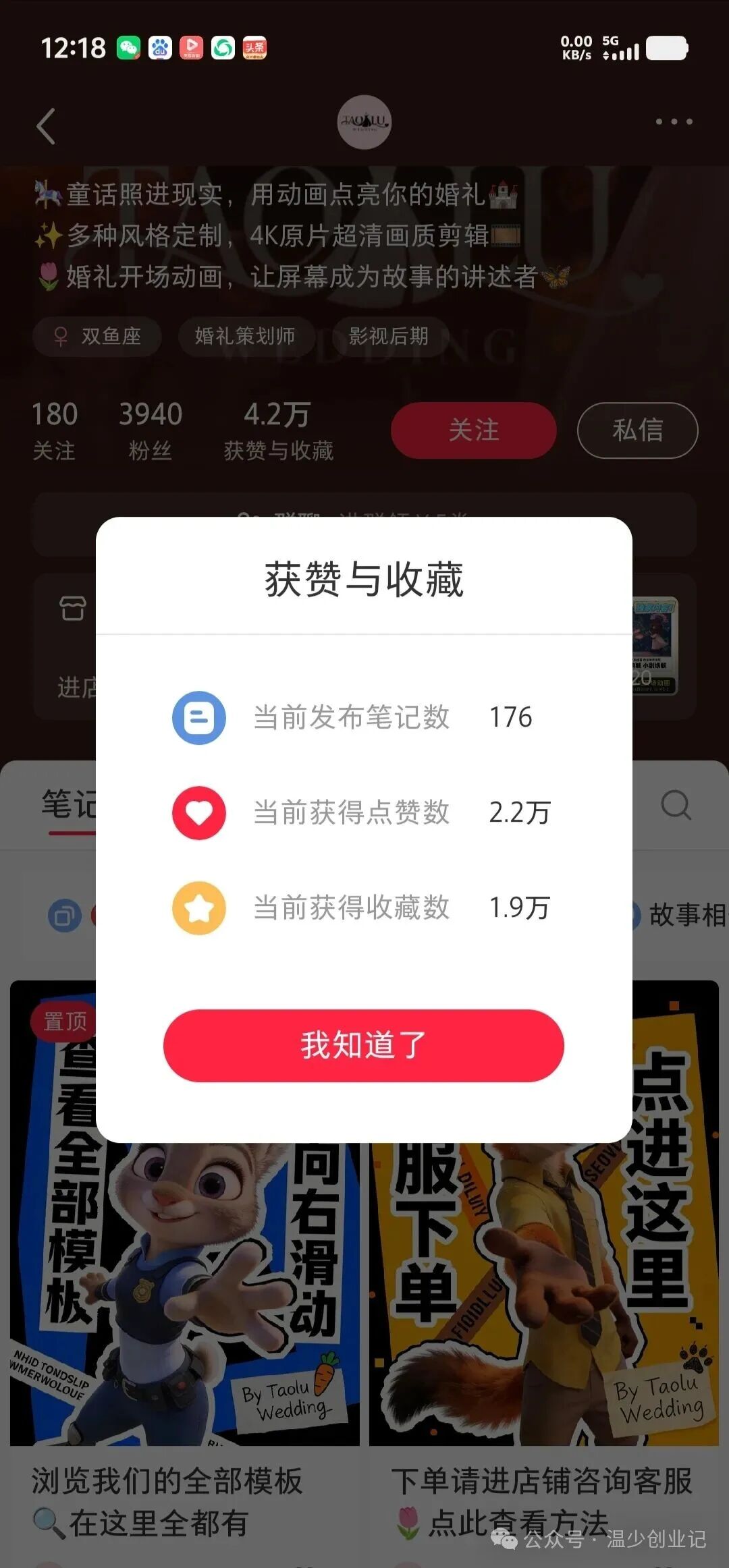Follow this account with 关注
Image resolution: width=729 pixels, height=1568 pixels.
click(473, 430)
